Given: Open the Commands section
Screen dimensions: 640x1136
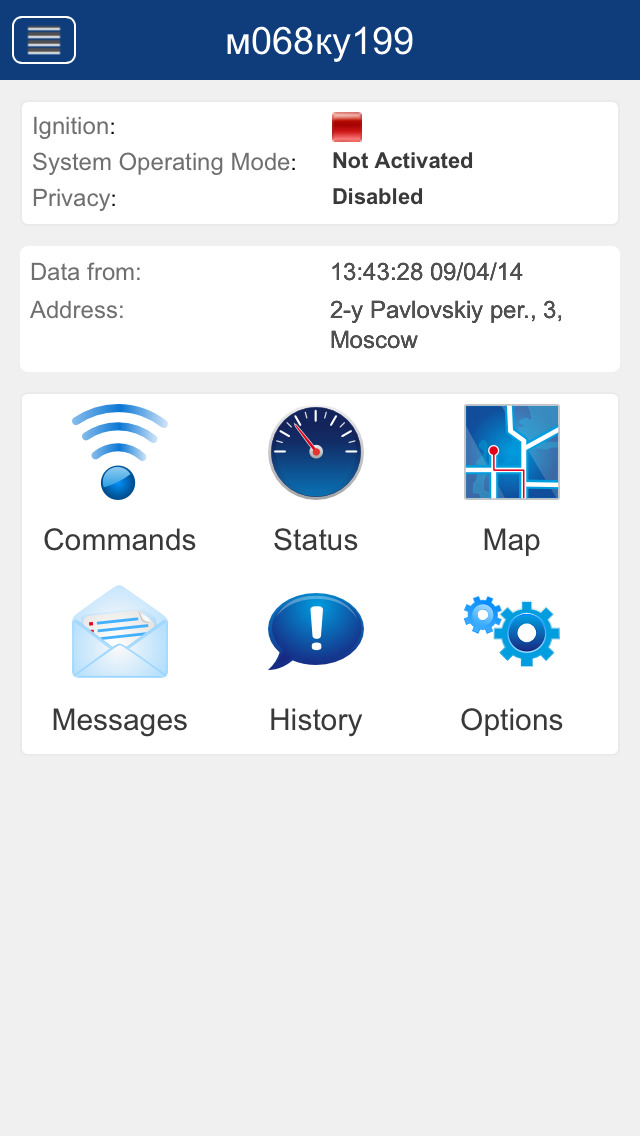Looking at the screenshot, I should point(120,480).
